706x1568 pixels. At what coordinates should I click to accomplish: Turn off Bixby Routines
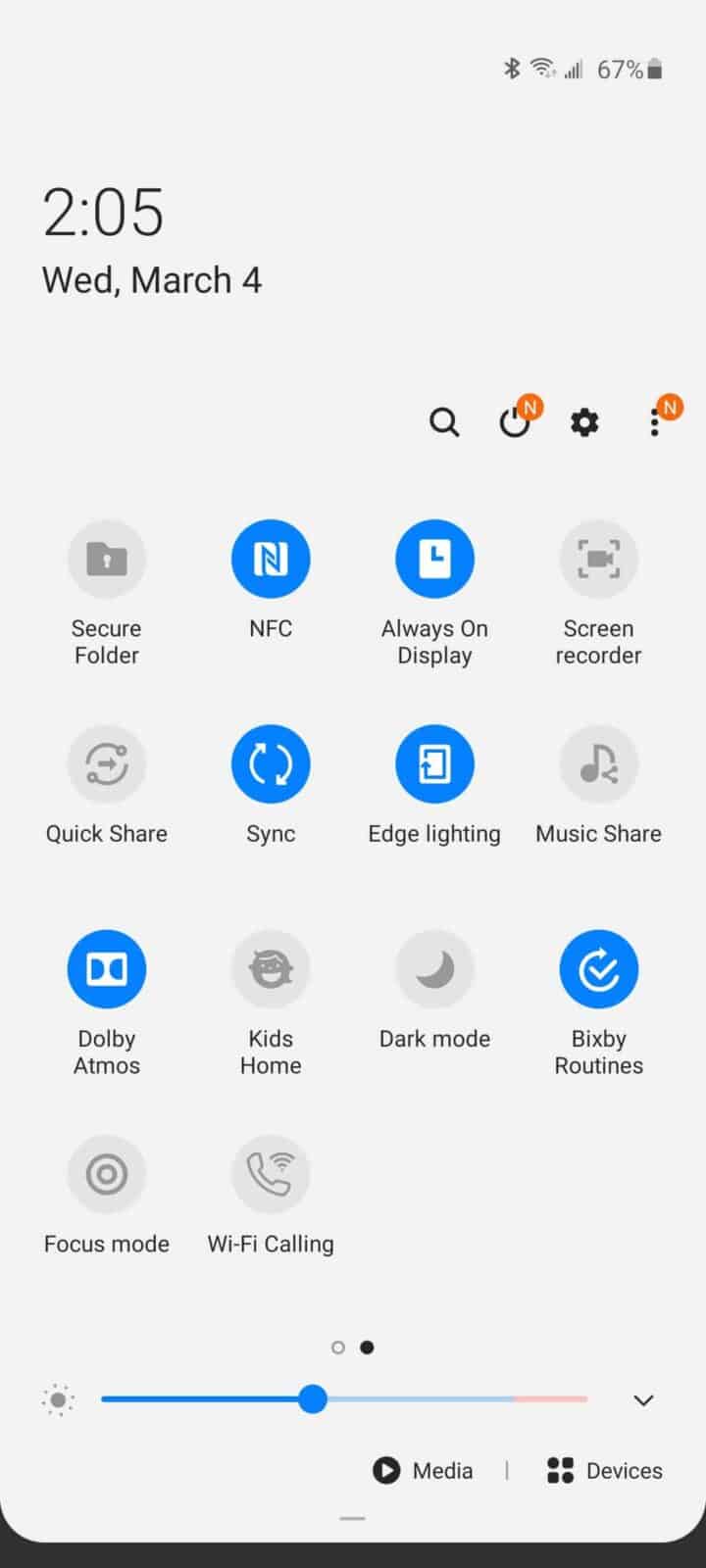click(x=598, y=969)
